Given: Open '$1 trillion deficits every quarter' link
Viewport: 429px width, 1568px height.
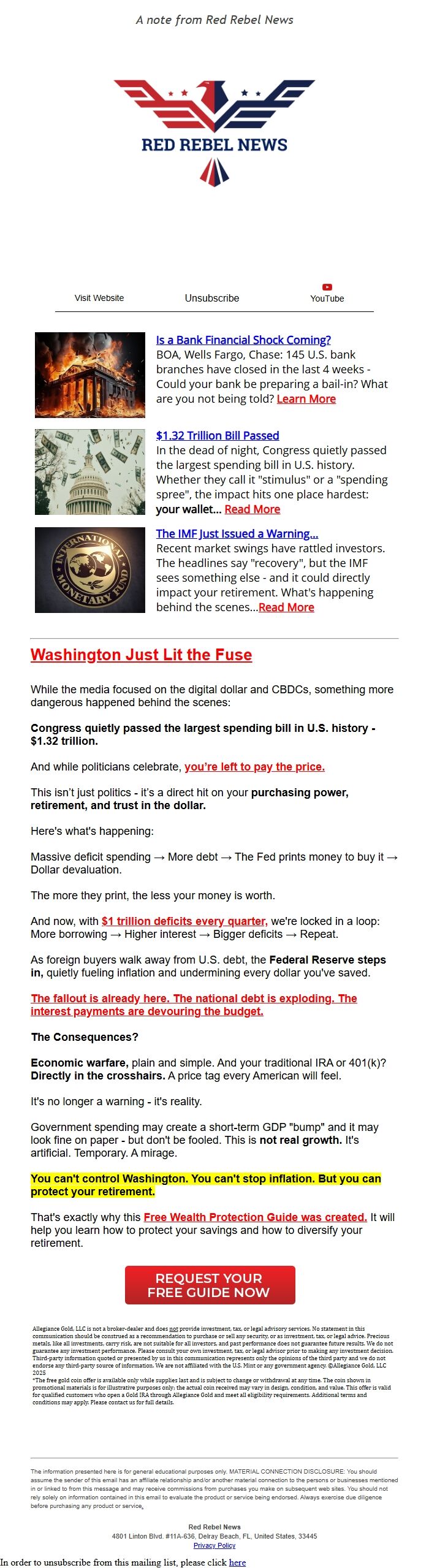Looking at the screenshot, I should click(184, 921).
